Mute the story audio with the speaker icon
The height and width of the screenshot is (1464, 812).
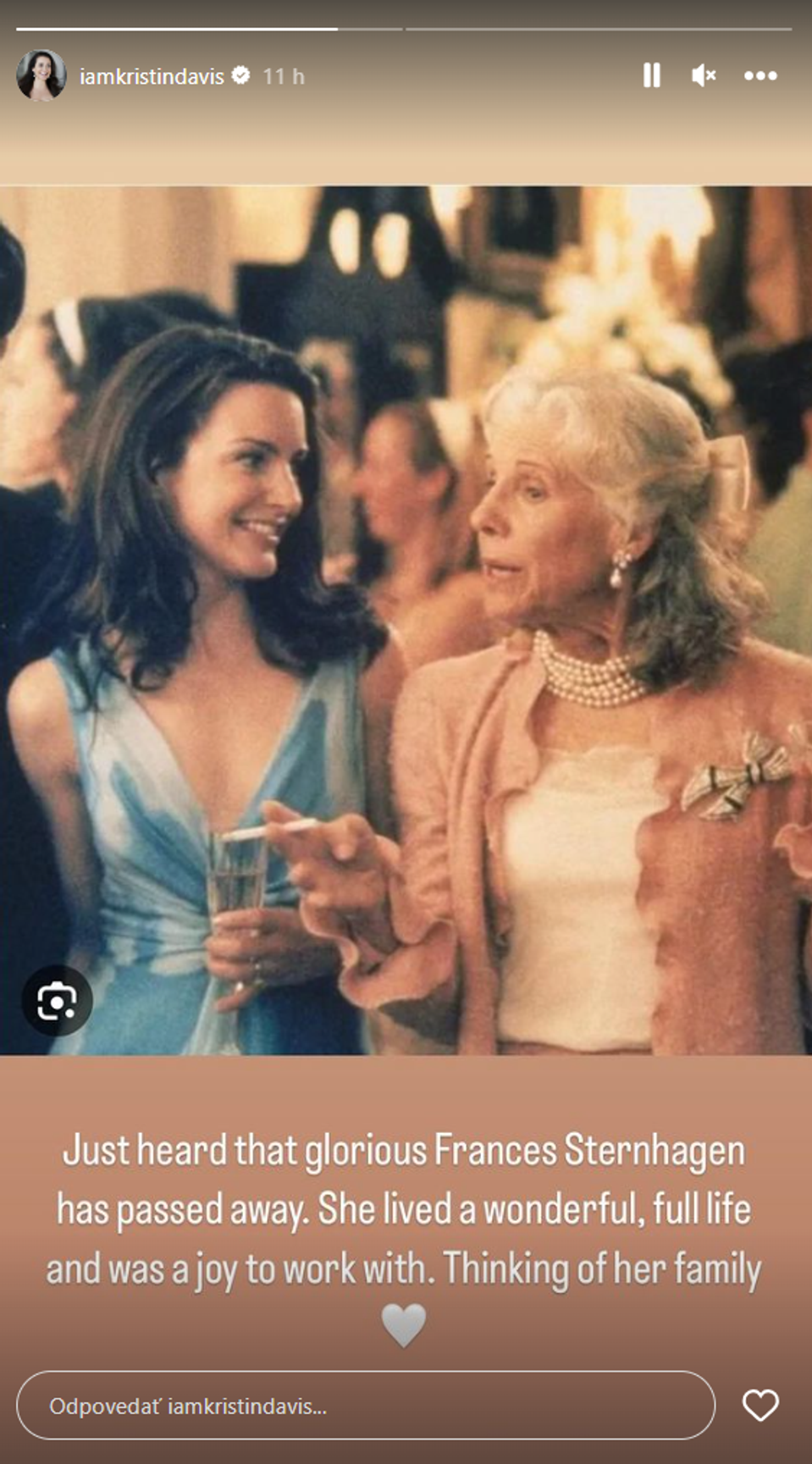tap(703, 76)
